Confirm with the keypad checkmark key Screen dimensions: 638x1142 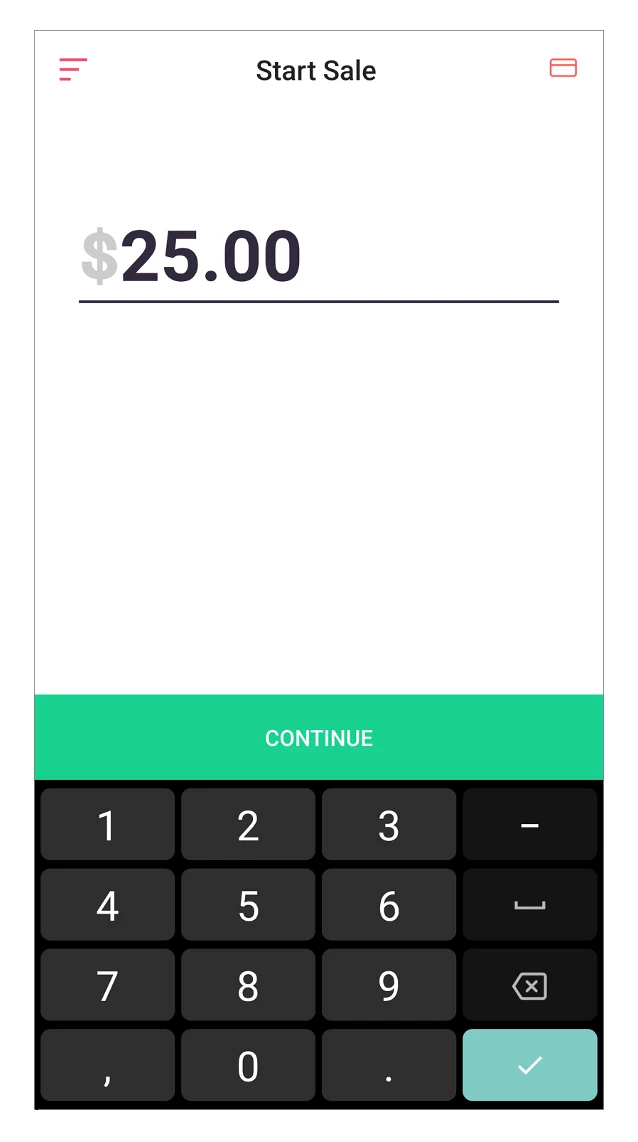(x=529, y=1066)
